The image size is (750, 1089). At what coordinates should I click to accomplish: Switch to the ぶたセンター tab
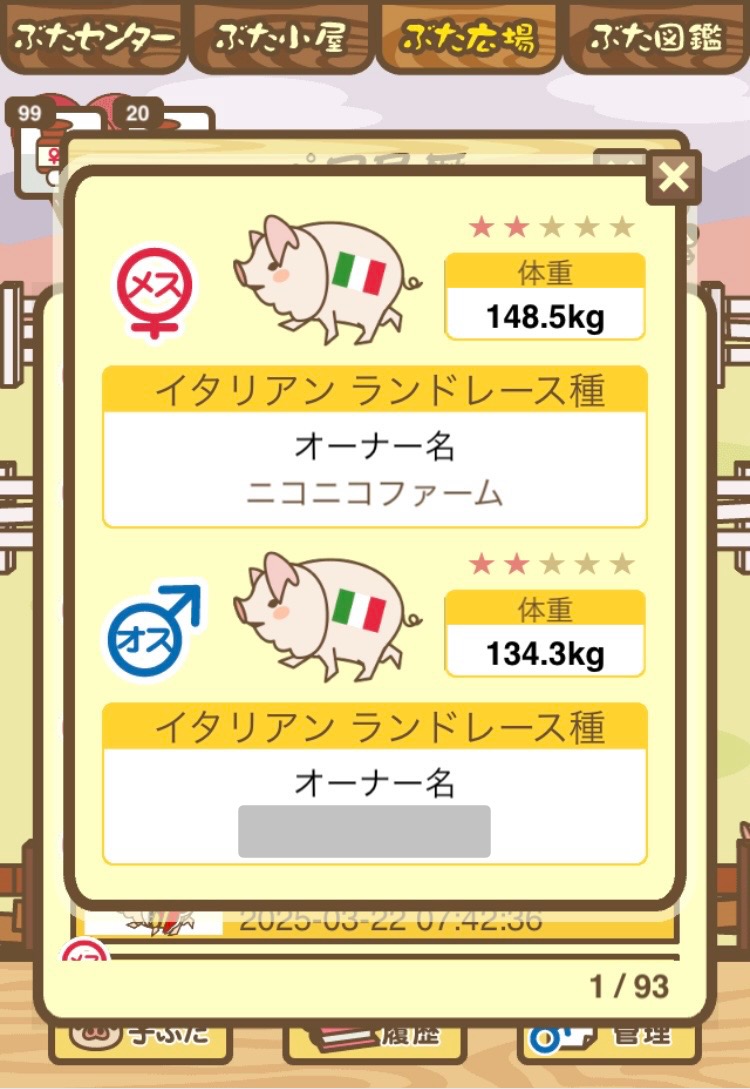tap(93, 37)
